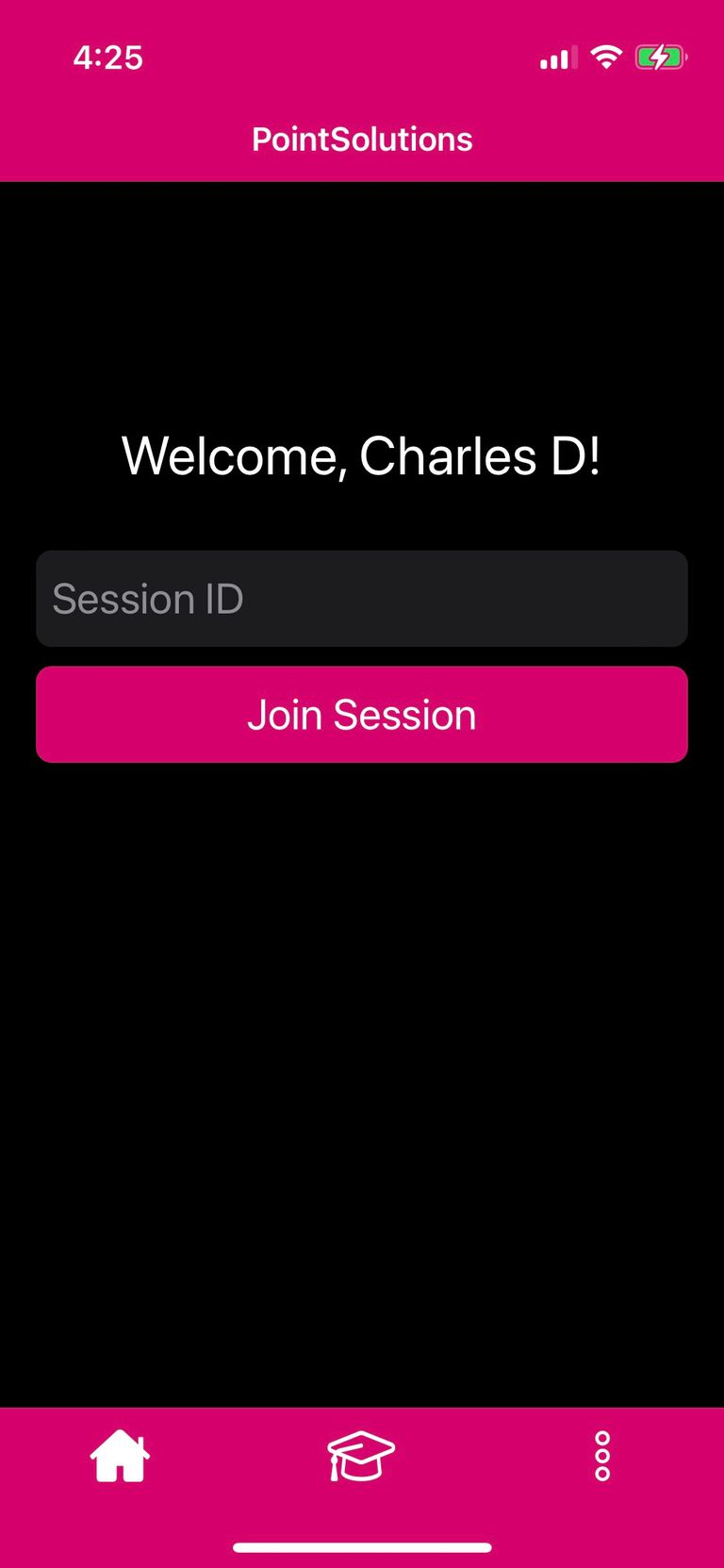The width and height of the screenshot is (724, 1568).
Task: Switch to the Home tab
Action: pos(120,1456)
